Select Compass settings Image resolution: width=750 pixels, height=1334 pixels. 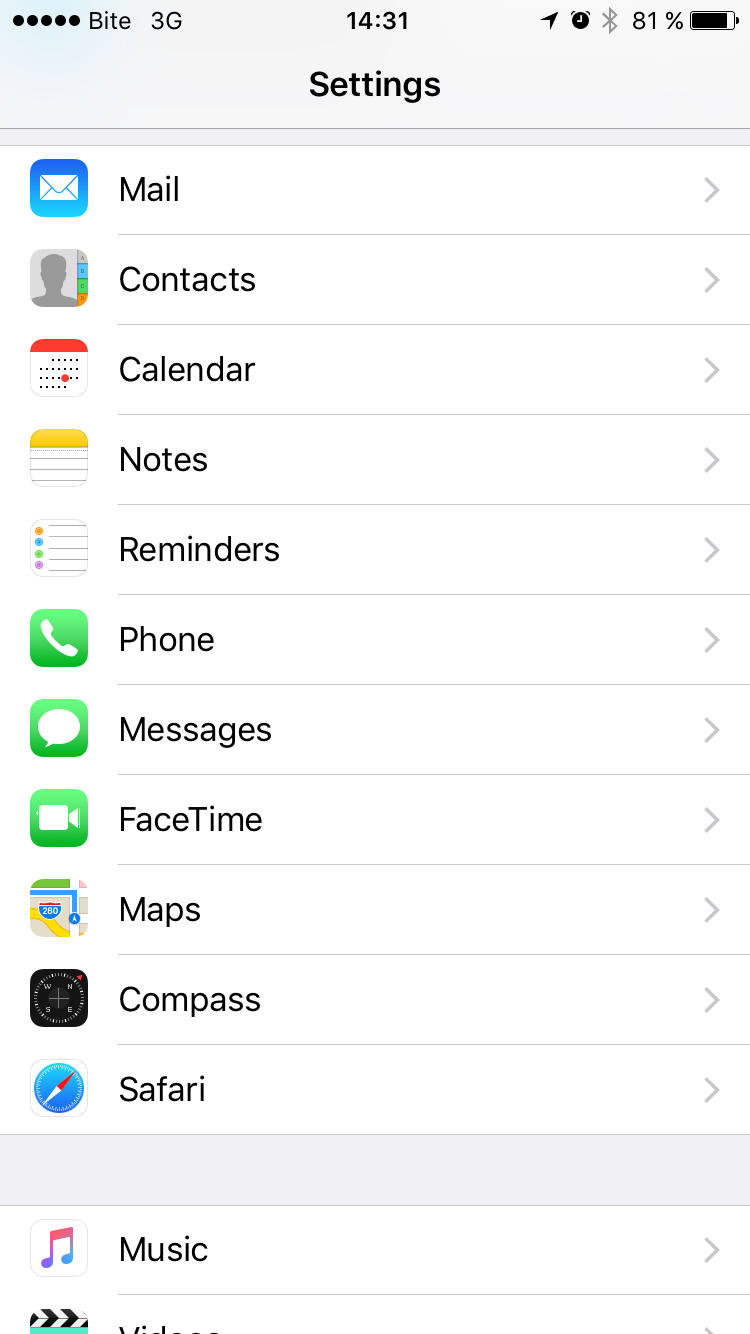(375, 1000)
